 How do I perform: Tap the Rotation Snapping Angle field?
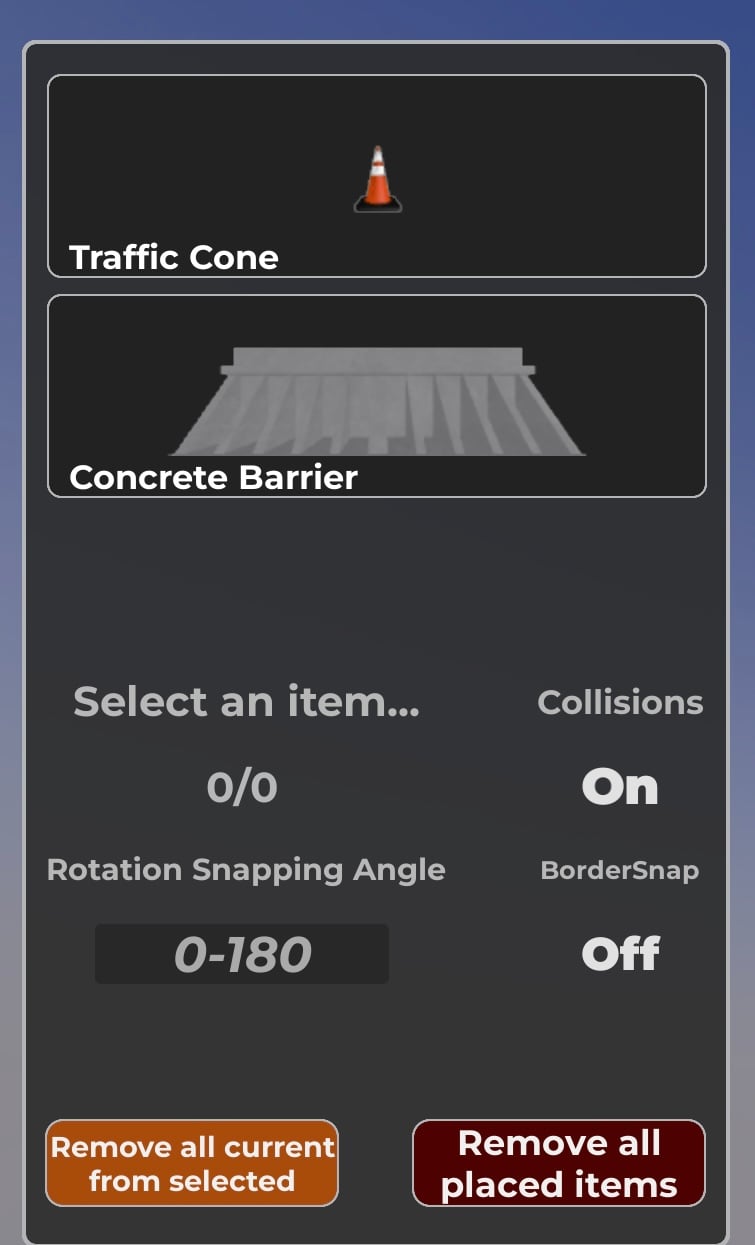(x=242, y=954)
